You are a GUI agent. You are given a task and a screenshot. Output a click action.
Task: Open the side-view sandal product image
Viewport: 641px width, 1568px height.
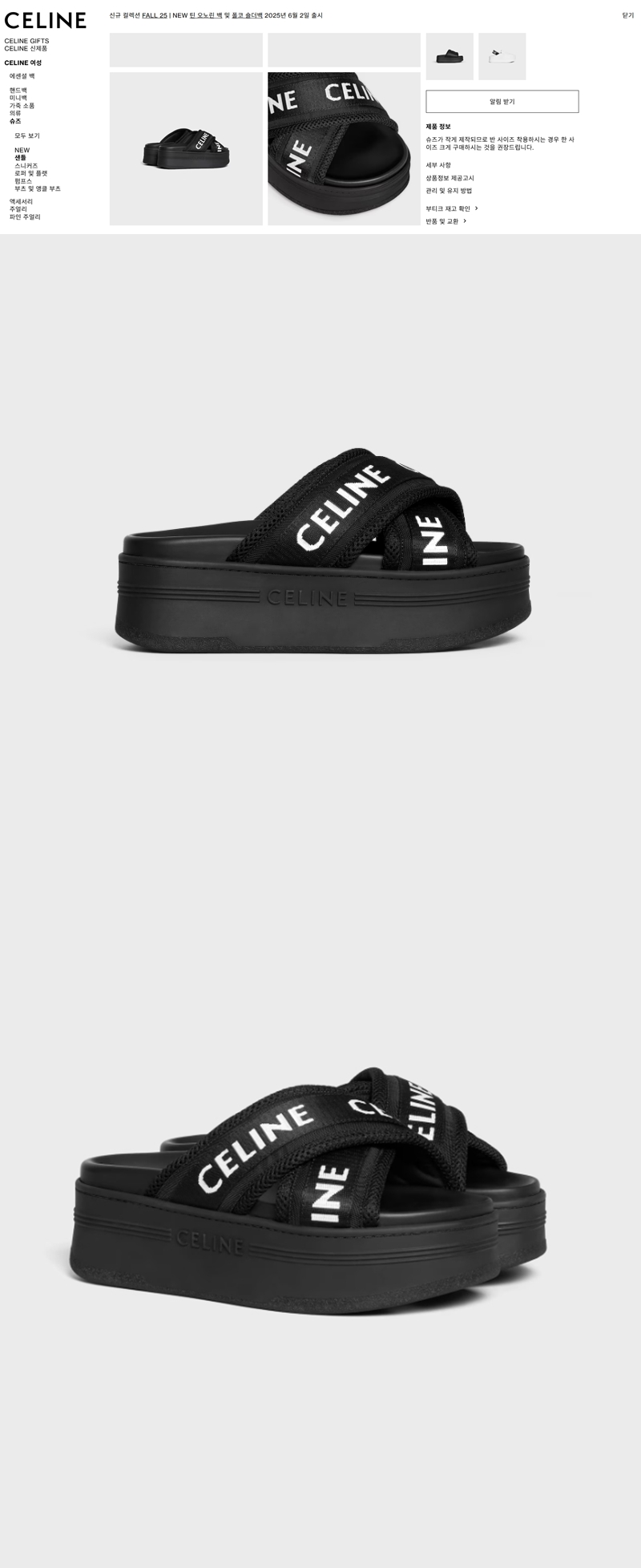pyautogui.click(x=186, y=149)
